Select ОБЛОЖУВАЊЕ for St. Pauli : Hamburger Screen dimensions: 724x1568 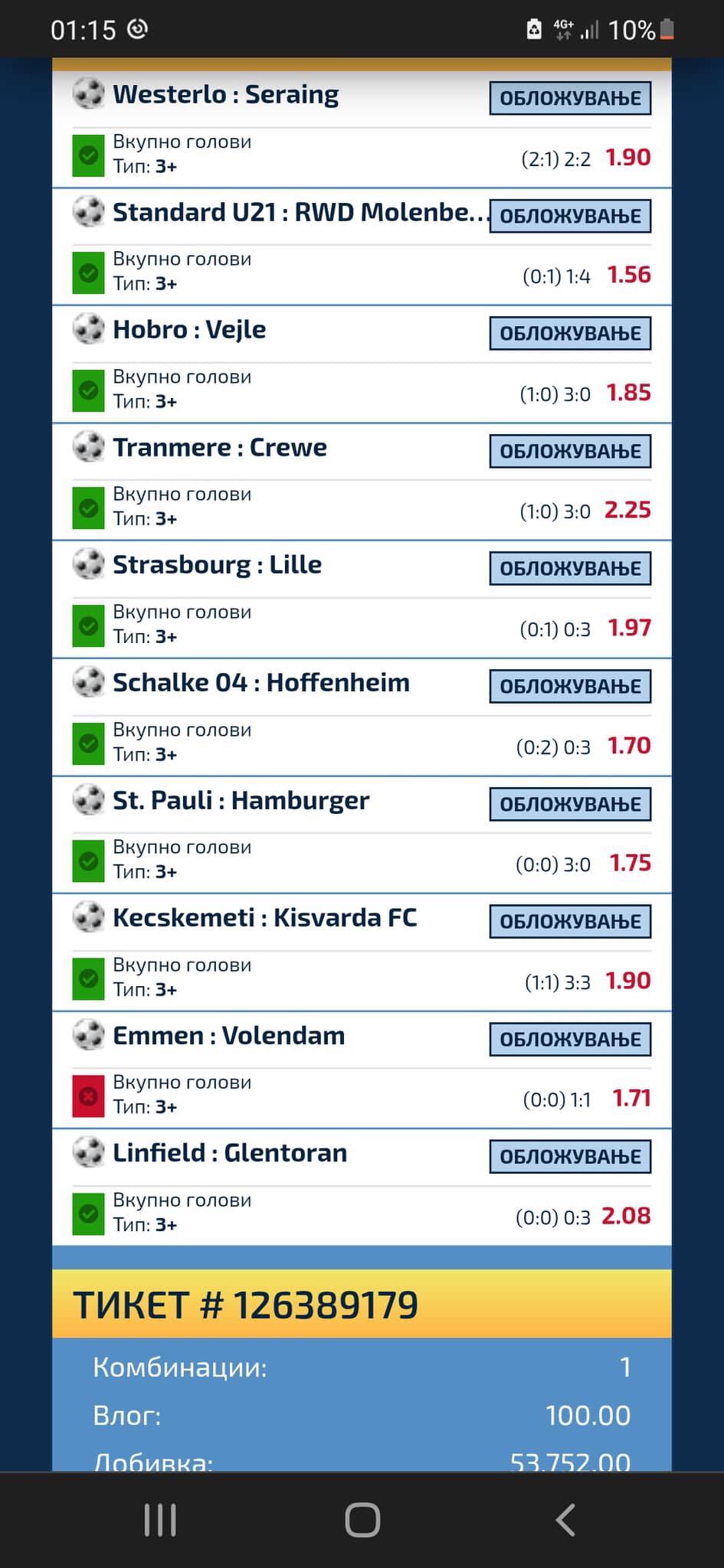(570, 804)
